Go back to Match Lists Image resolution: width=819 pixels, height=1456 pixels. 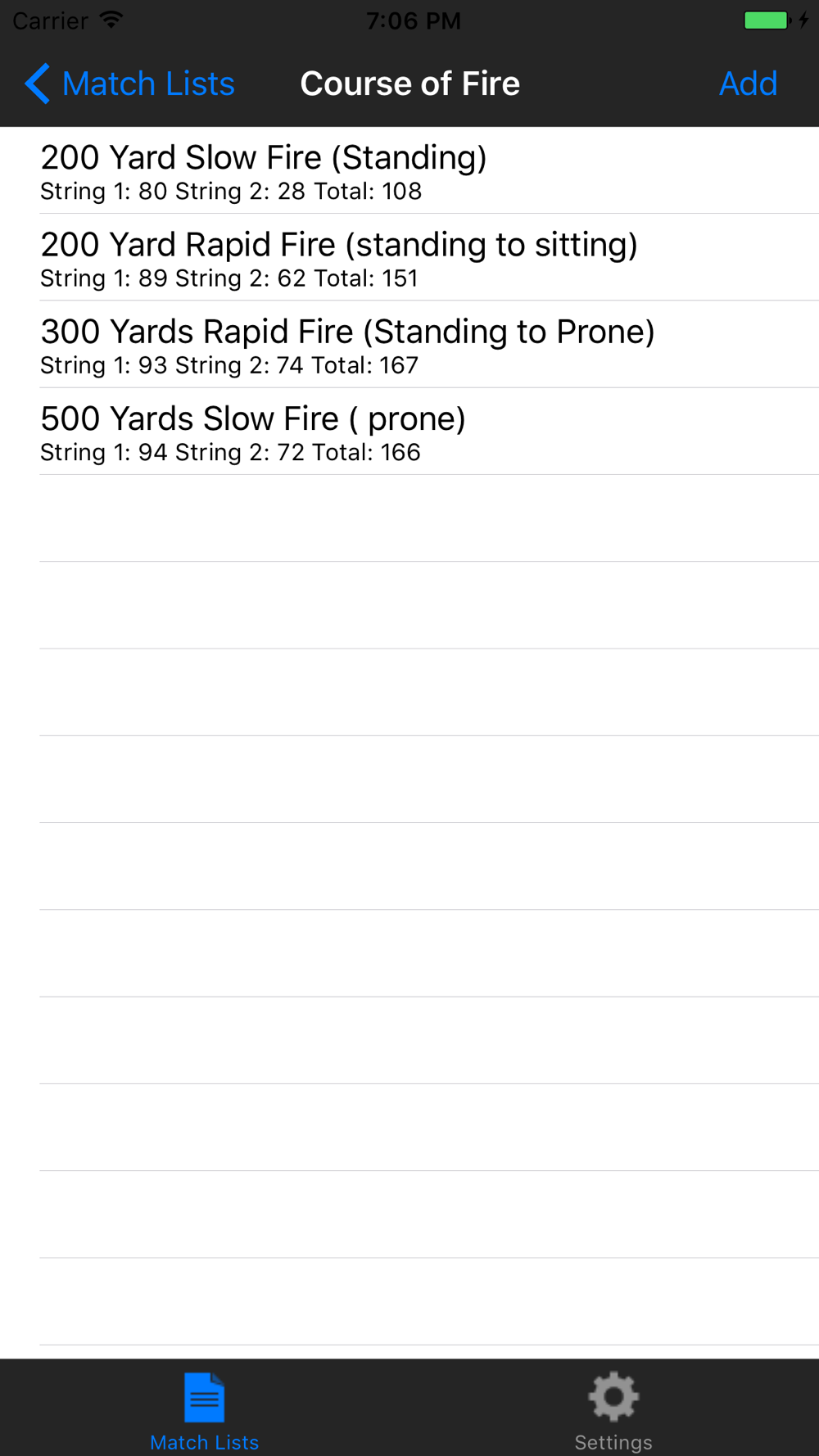pyautogui.click(x=129, y=84)
